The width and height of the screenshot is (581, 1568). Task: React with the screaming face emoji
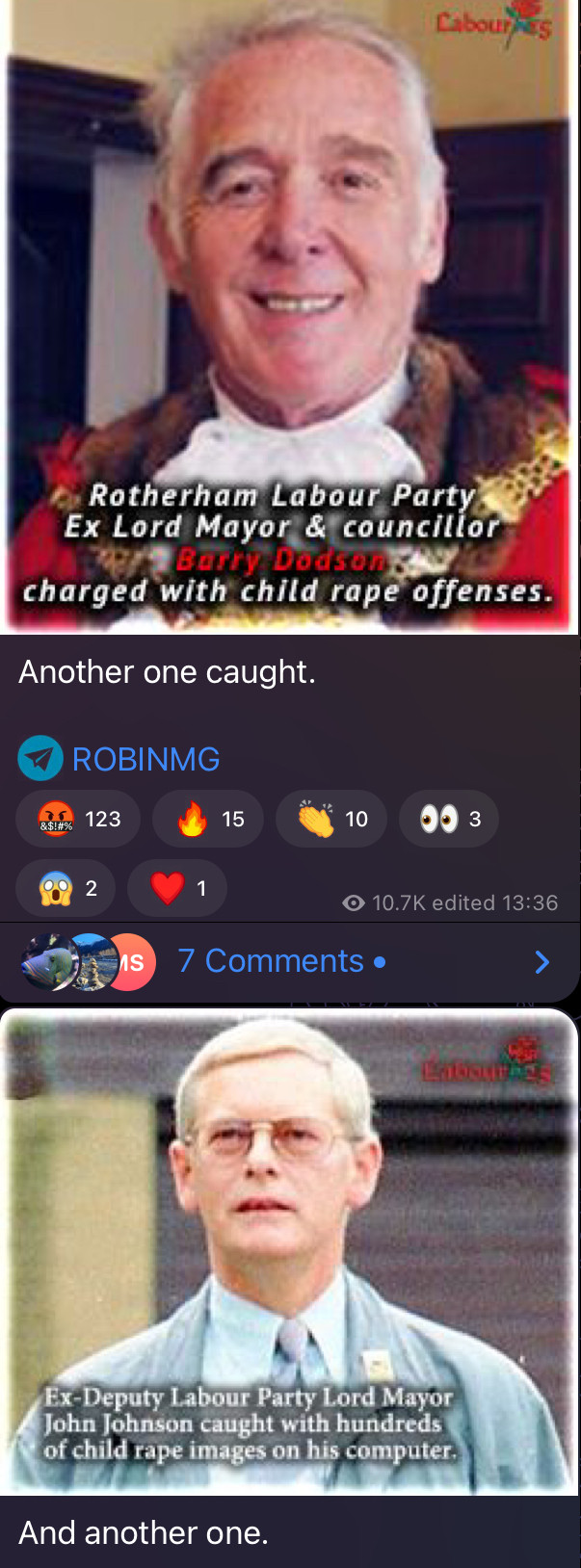click(x=66, y=888)
